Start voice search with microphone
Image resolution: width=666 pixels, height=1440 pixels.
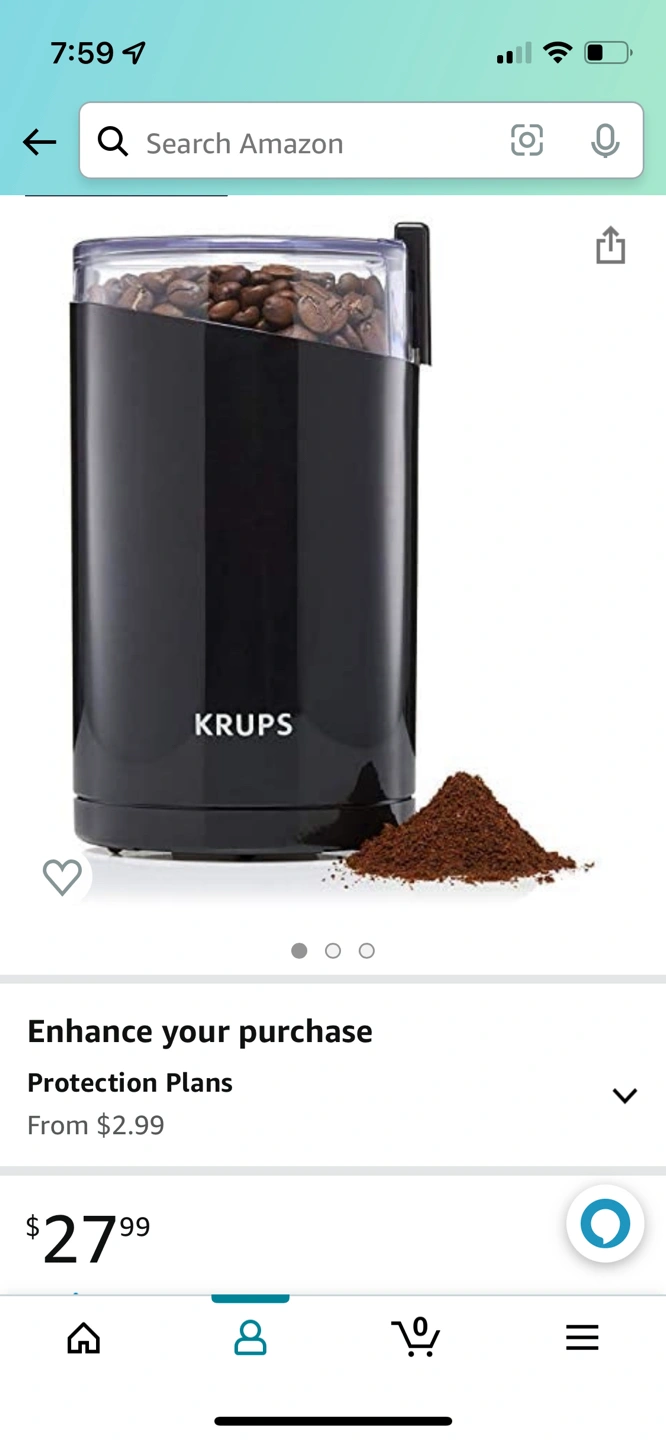pyautogui.click(x=605, y=142)
